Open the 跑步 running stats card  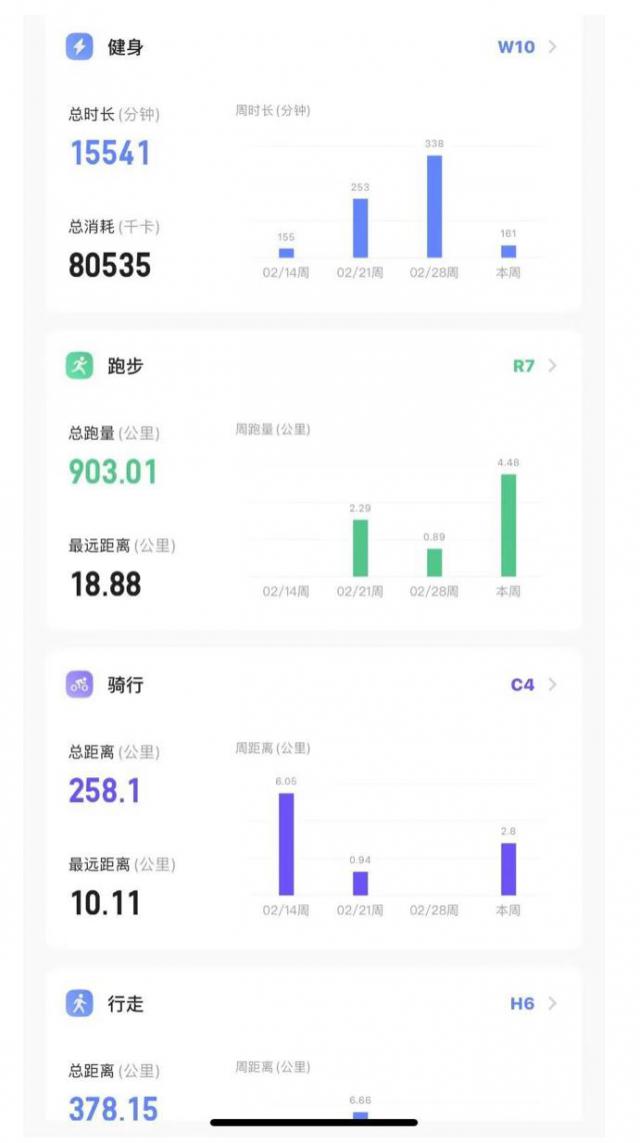click(124, 366)
